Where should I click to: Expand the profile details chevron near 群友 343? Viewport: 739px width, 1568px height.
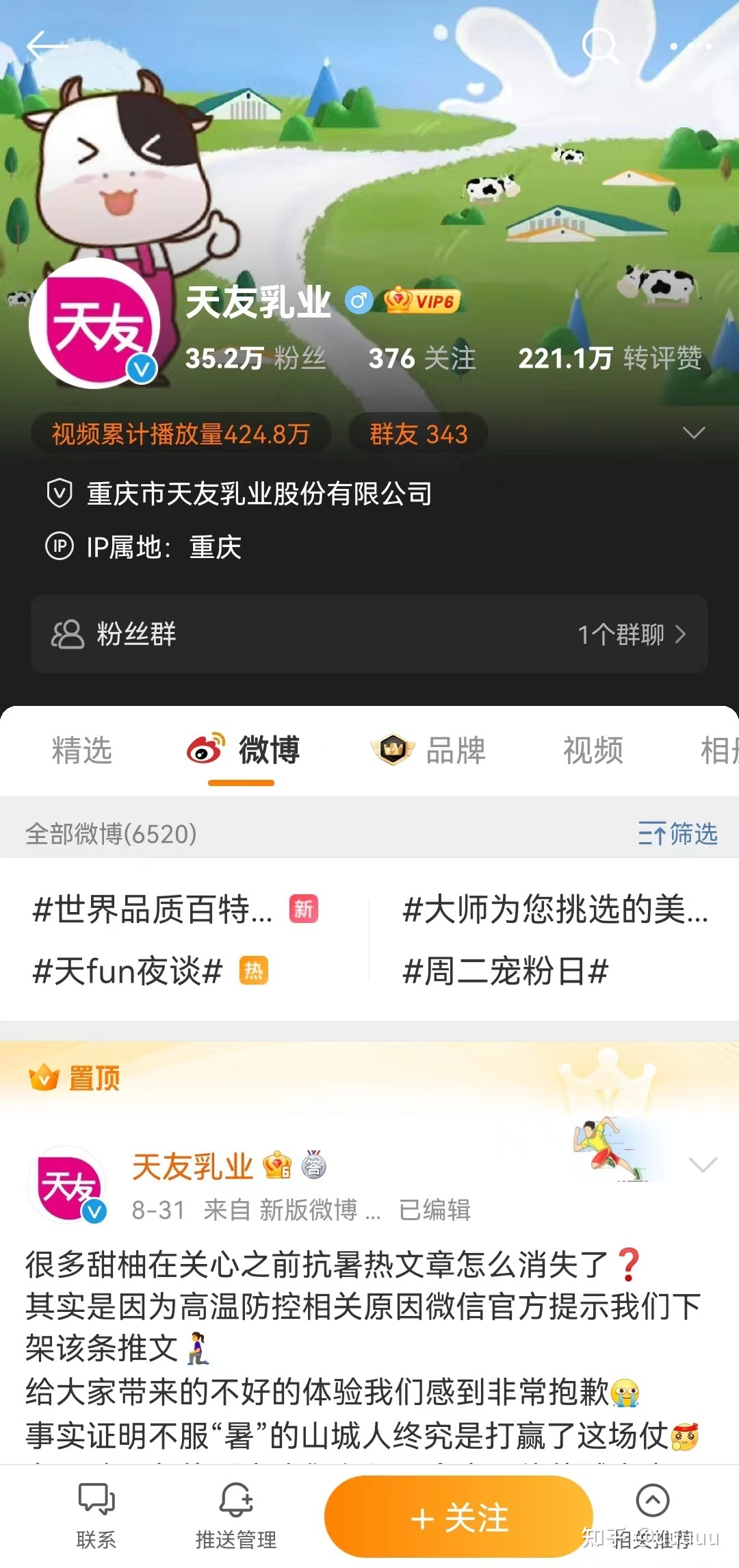point(694,433)
